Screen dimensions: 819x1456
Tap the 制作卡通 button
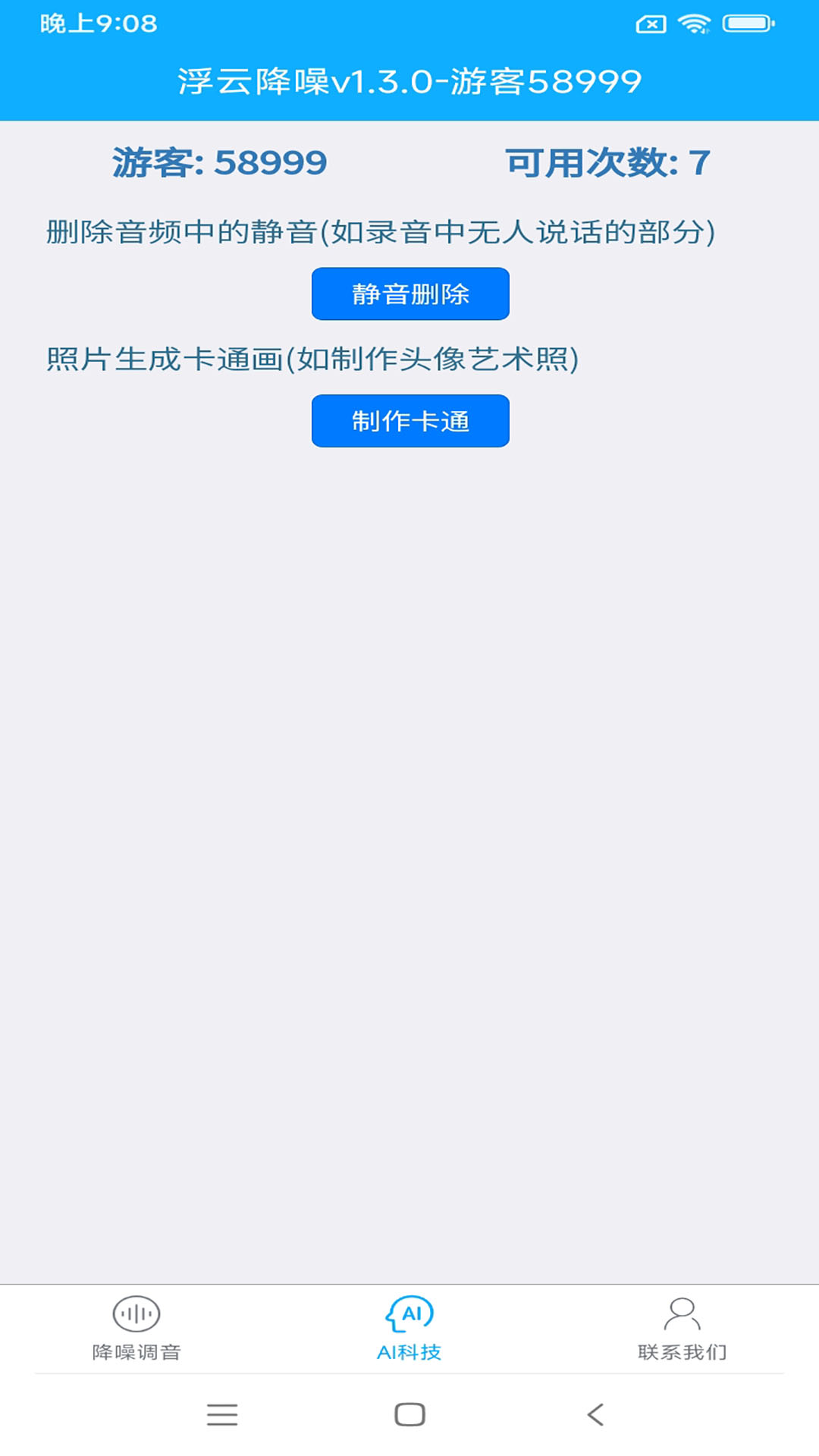[x=410, y=421]
